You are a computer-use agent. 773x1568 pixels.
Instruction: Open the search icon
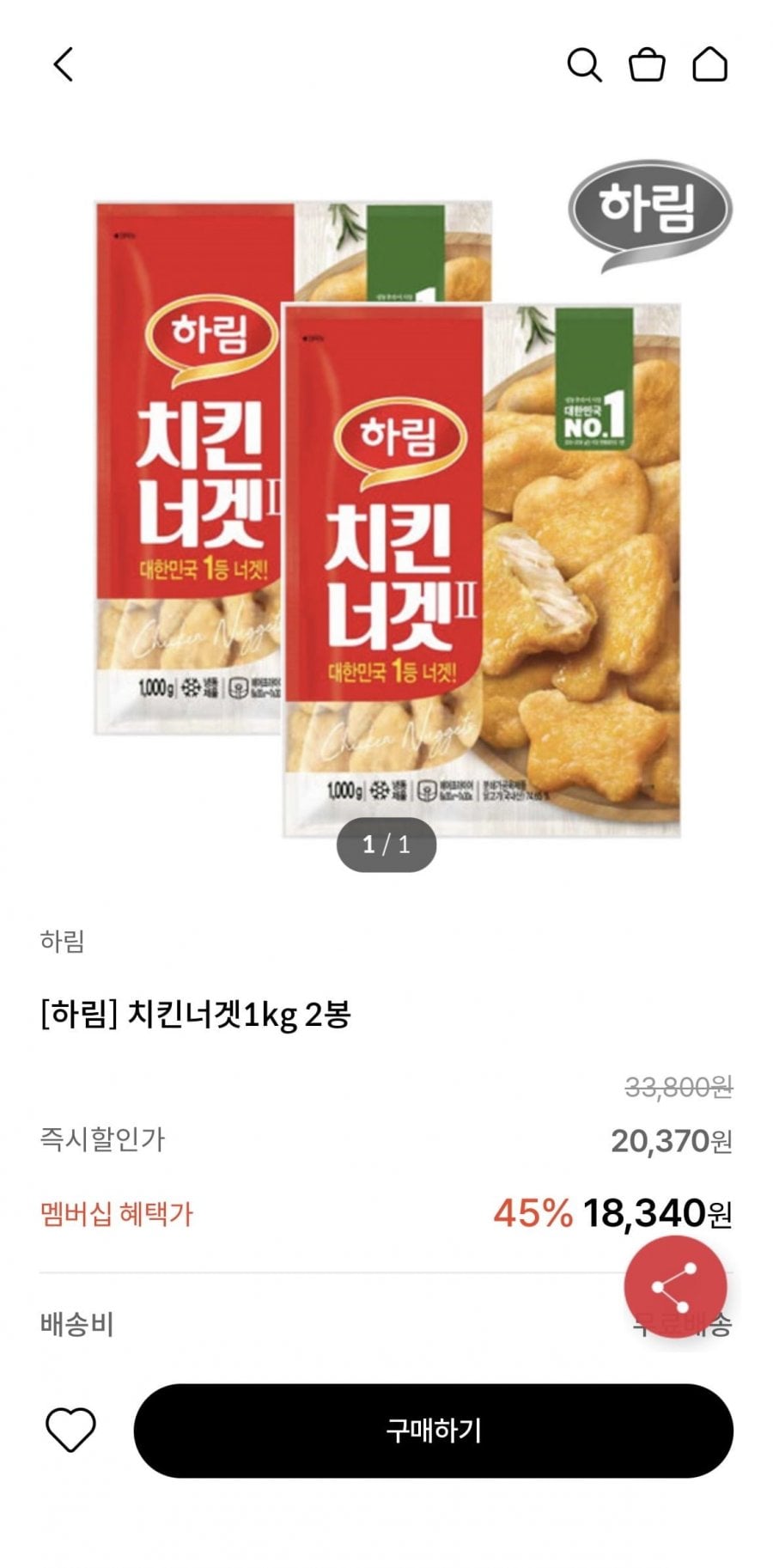(584, 64)
